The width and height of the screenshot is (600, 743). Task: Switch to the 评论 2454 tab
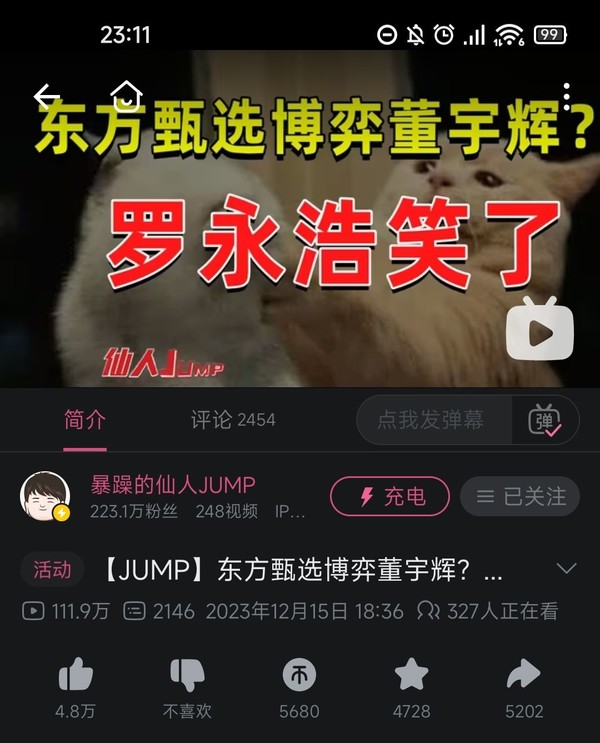(x=233, y=420)
